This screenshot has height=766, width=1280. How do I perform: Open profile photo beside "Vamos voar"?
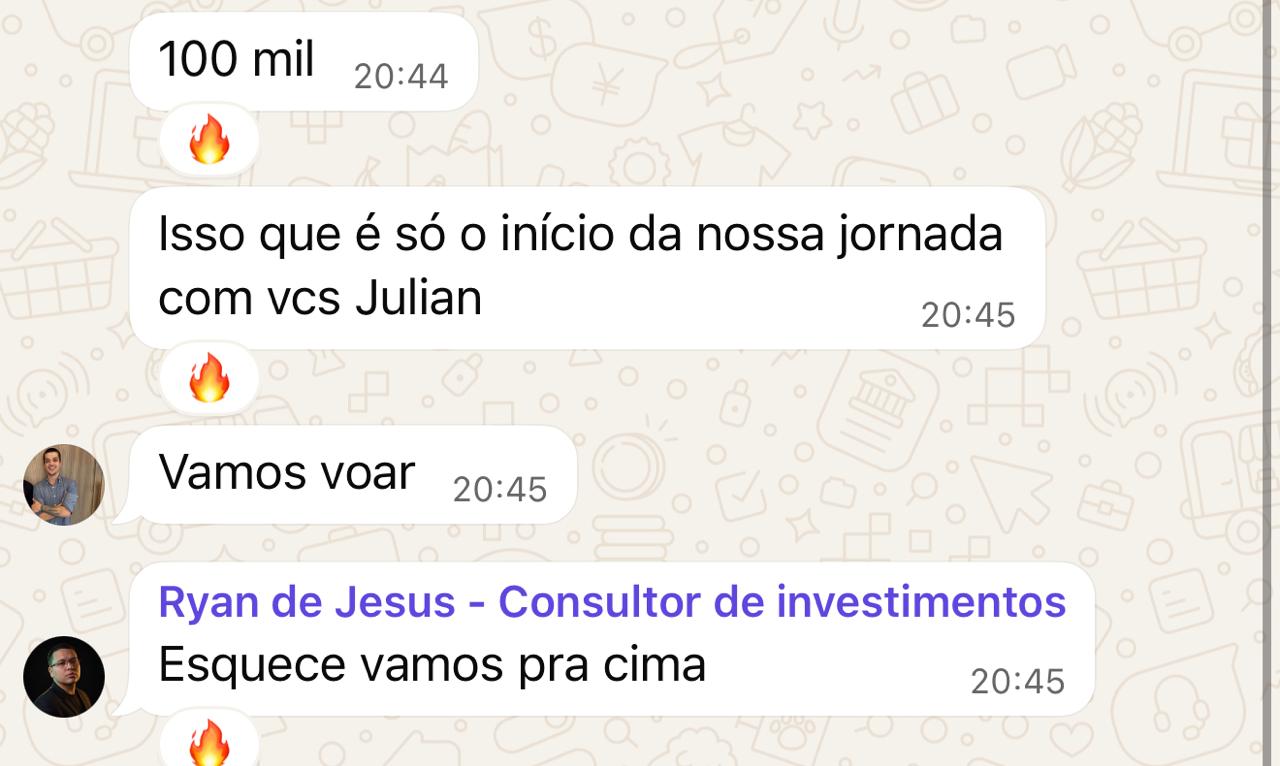(x=64, y=485)
